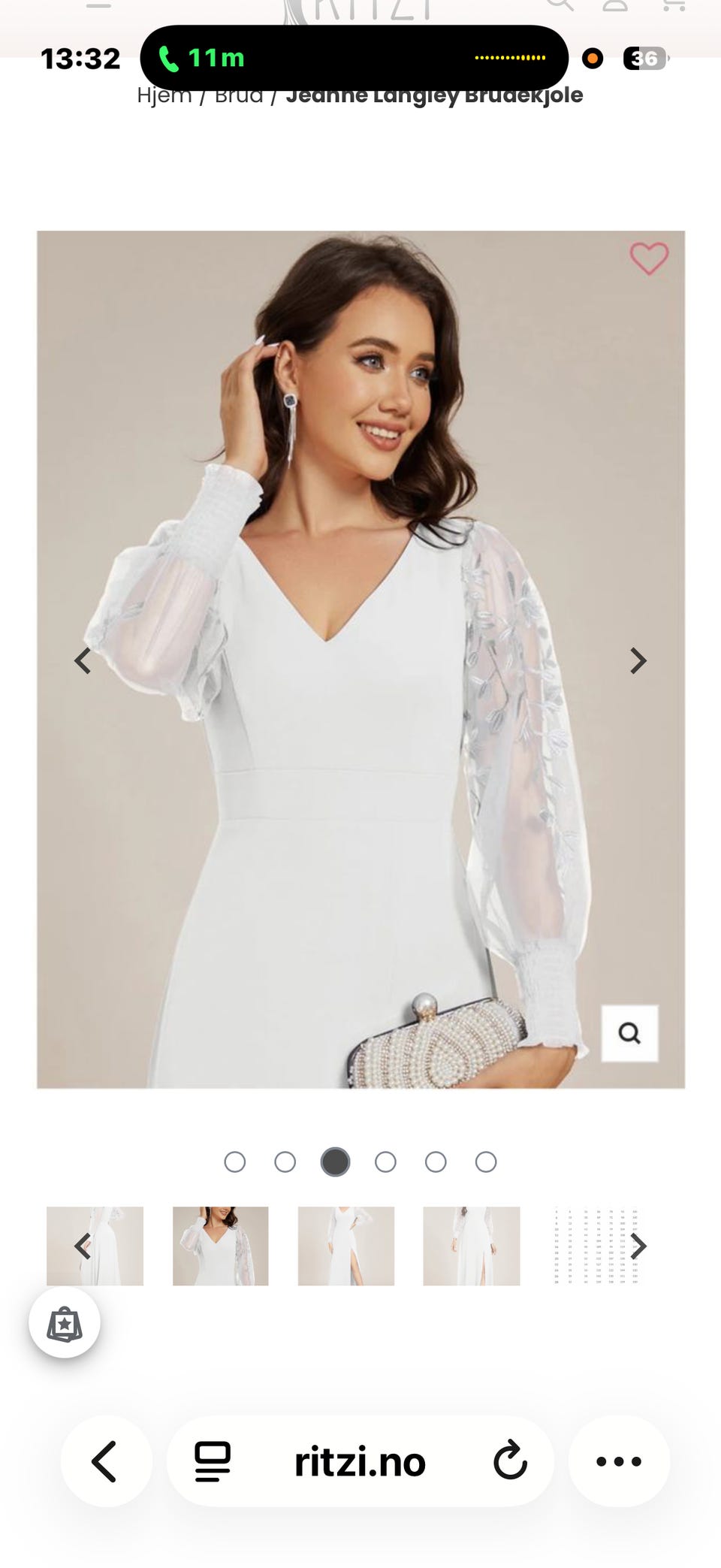Show the next product photo in main image
This screenshot has height=1568, width=721.
[638, 660]
